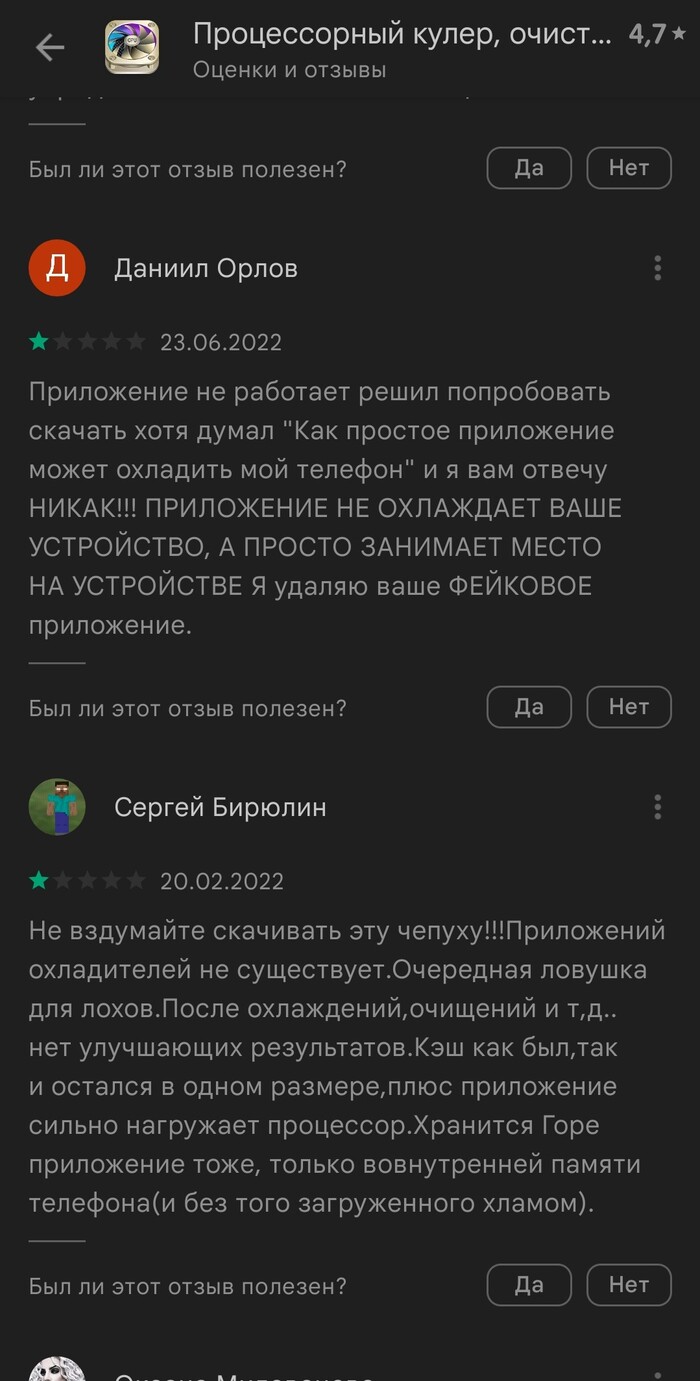Open overflow menu on Сергей Бирюлин's review
The width and height of the screenshot is (700, 1381).
pos(657,807)
